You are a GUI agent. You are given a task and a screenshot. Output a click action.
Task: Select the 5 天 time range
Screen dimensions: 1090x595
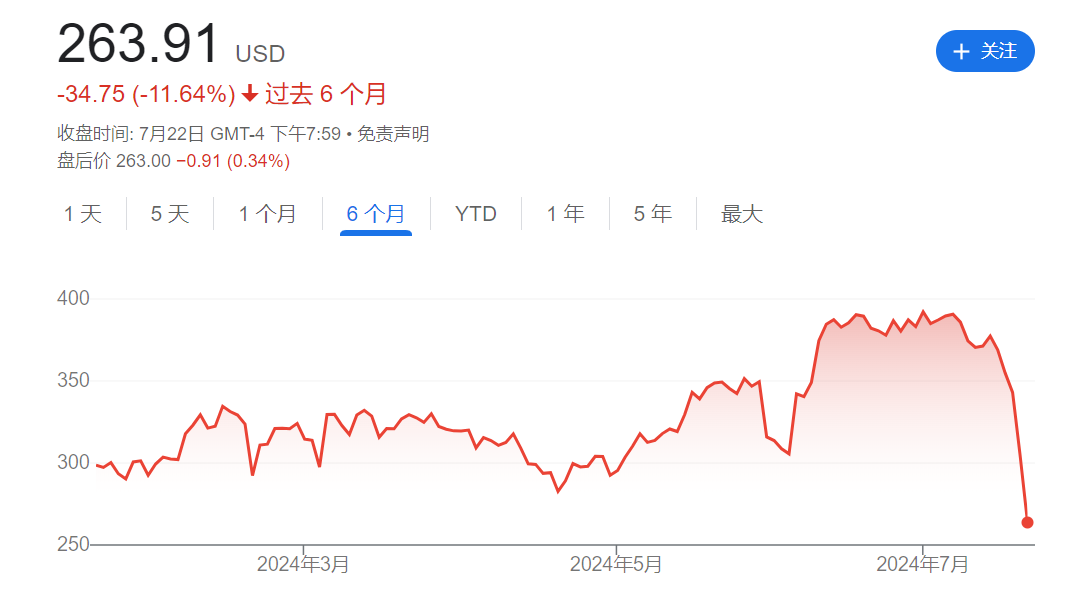coord(170,214)
